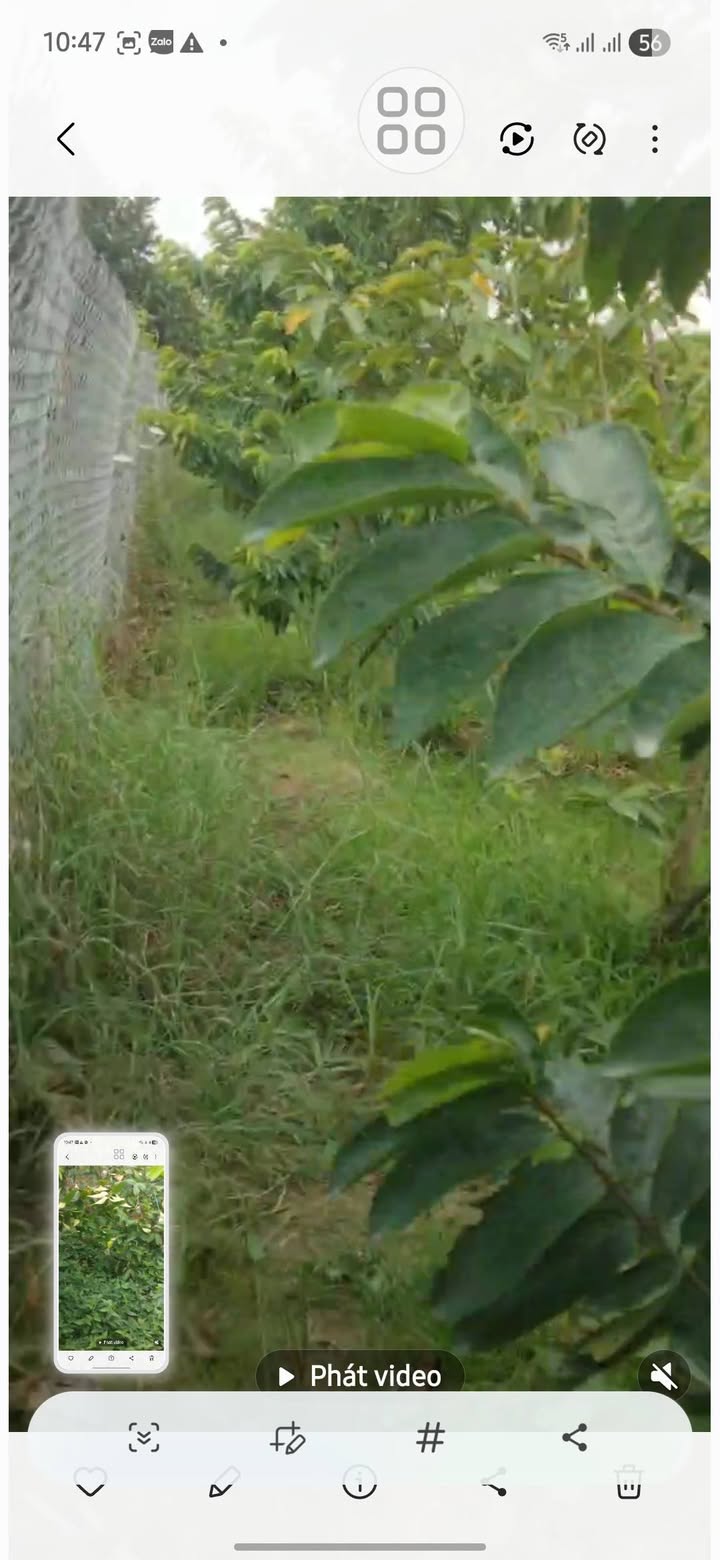This screenshot has height=1560, width=720.
Task: Unmute the video sound
Action: pos(663,1377)
